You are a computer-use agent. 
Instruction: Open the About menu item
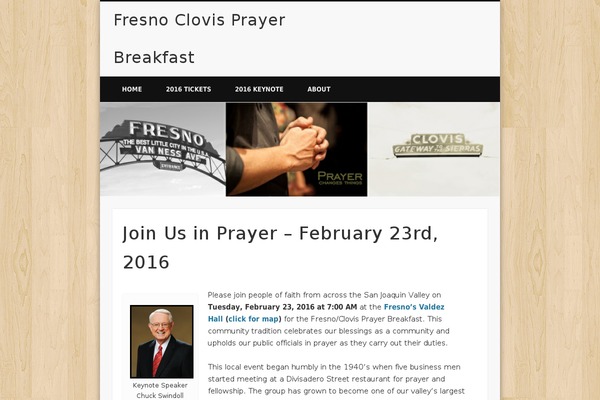319,89
